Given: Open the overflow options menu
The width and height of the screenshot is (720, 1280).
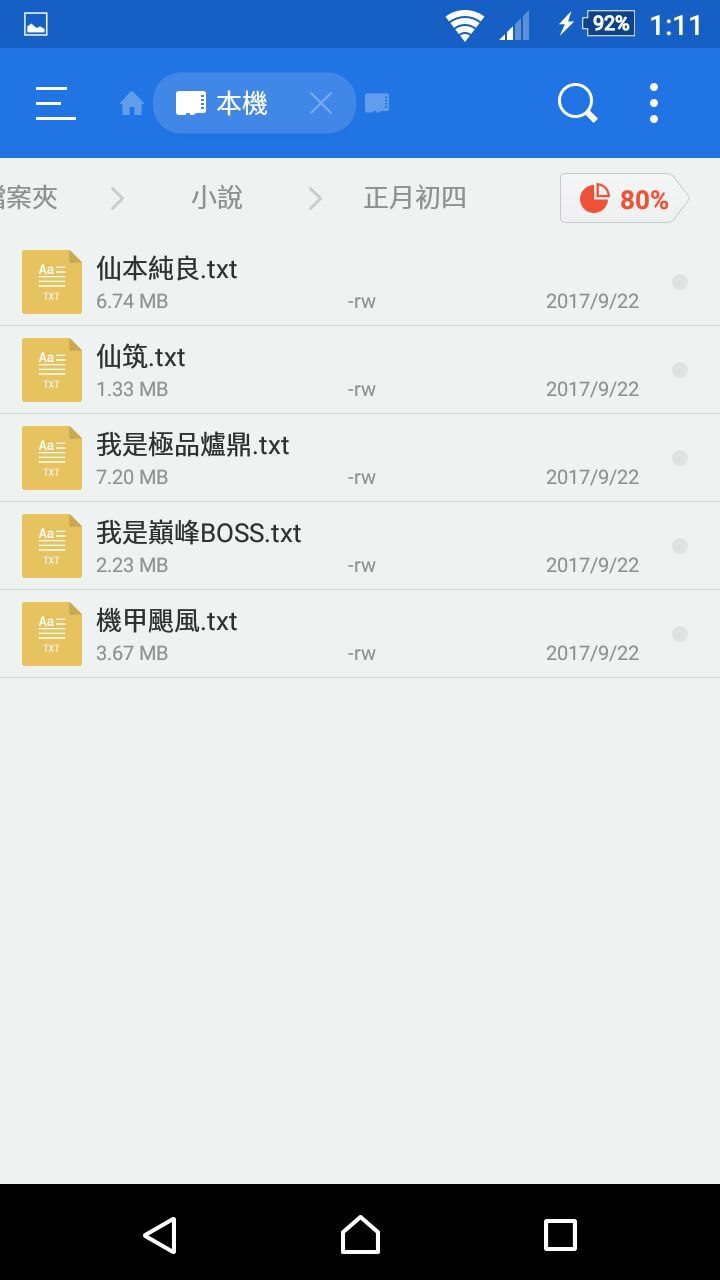Looking at the screenshot, I should pos(653,103).
